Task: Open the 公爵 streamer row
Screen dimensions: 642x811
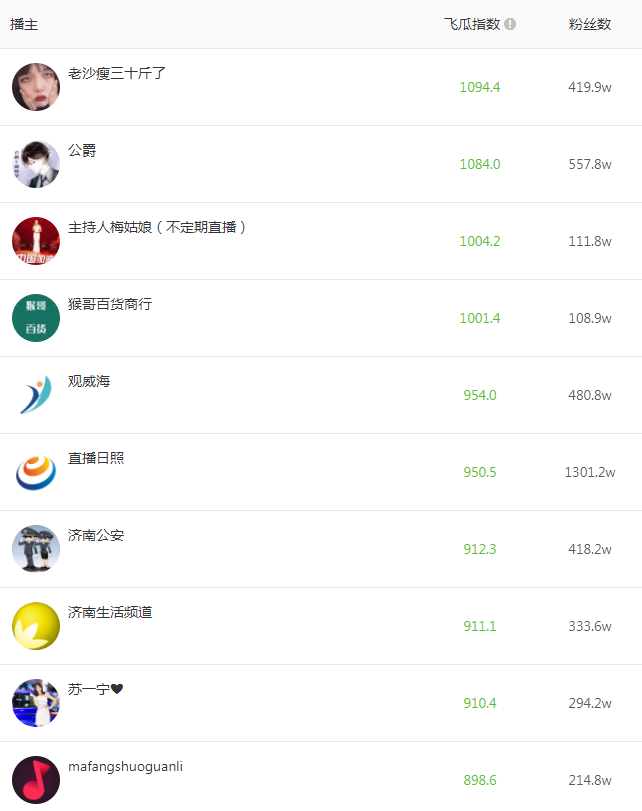Action: 82,151
